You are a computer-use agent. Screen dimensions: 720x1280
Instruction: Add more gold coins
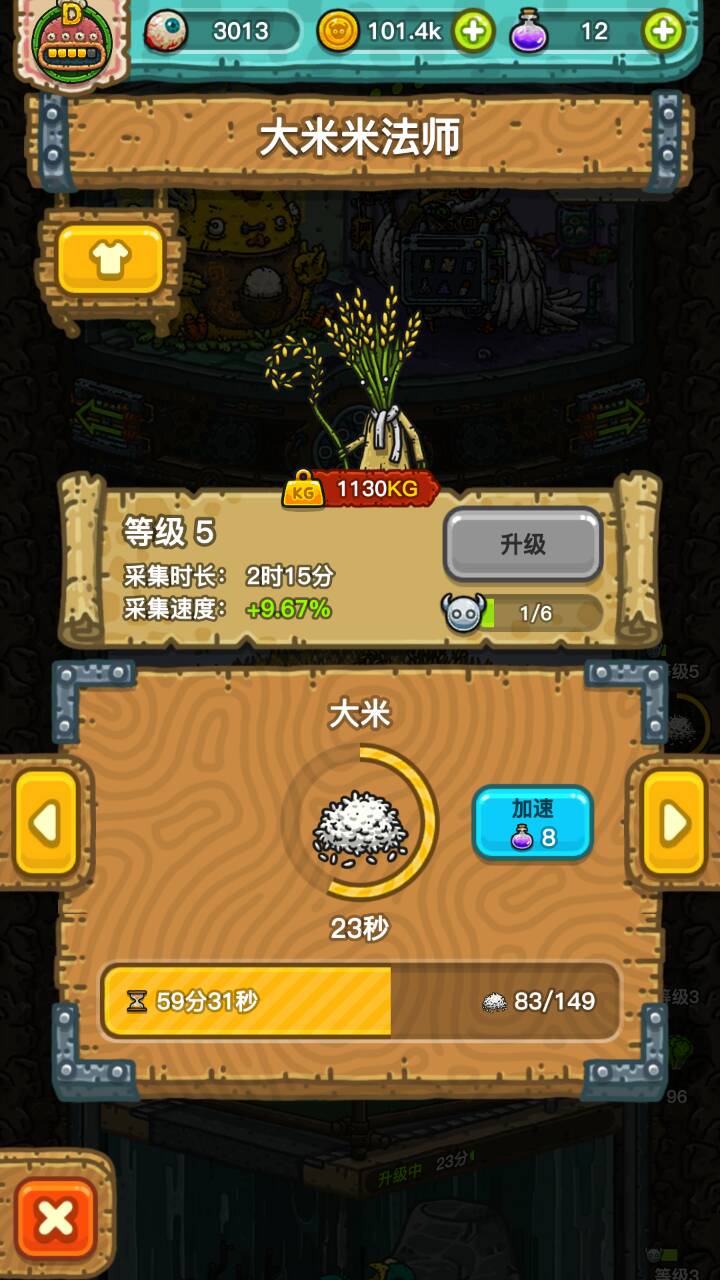pyautogui.click(x=473, y=32)
